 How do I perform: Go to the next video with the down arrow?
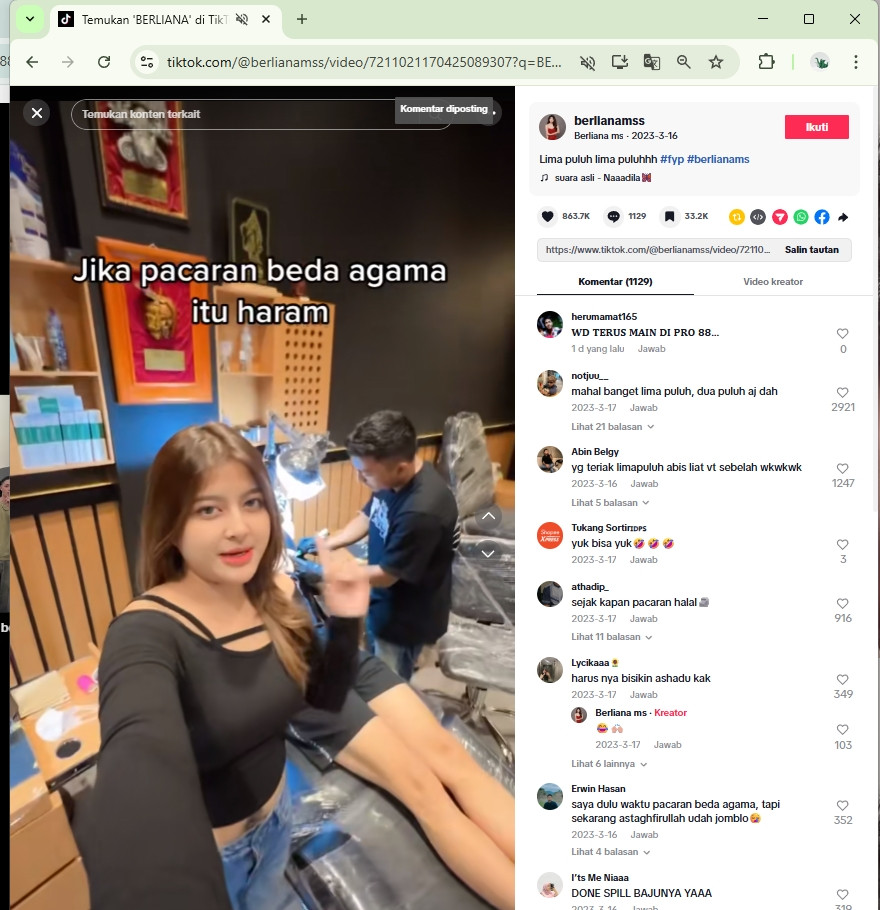pos(488,554)
